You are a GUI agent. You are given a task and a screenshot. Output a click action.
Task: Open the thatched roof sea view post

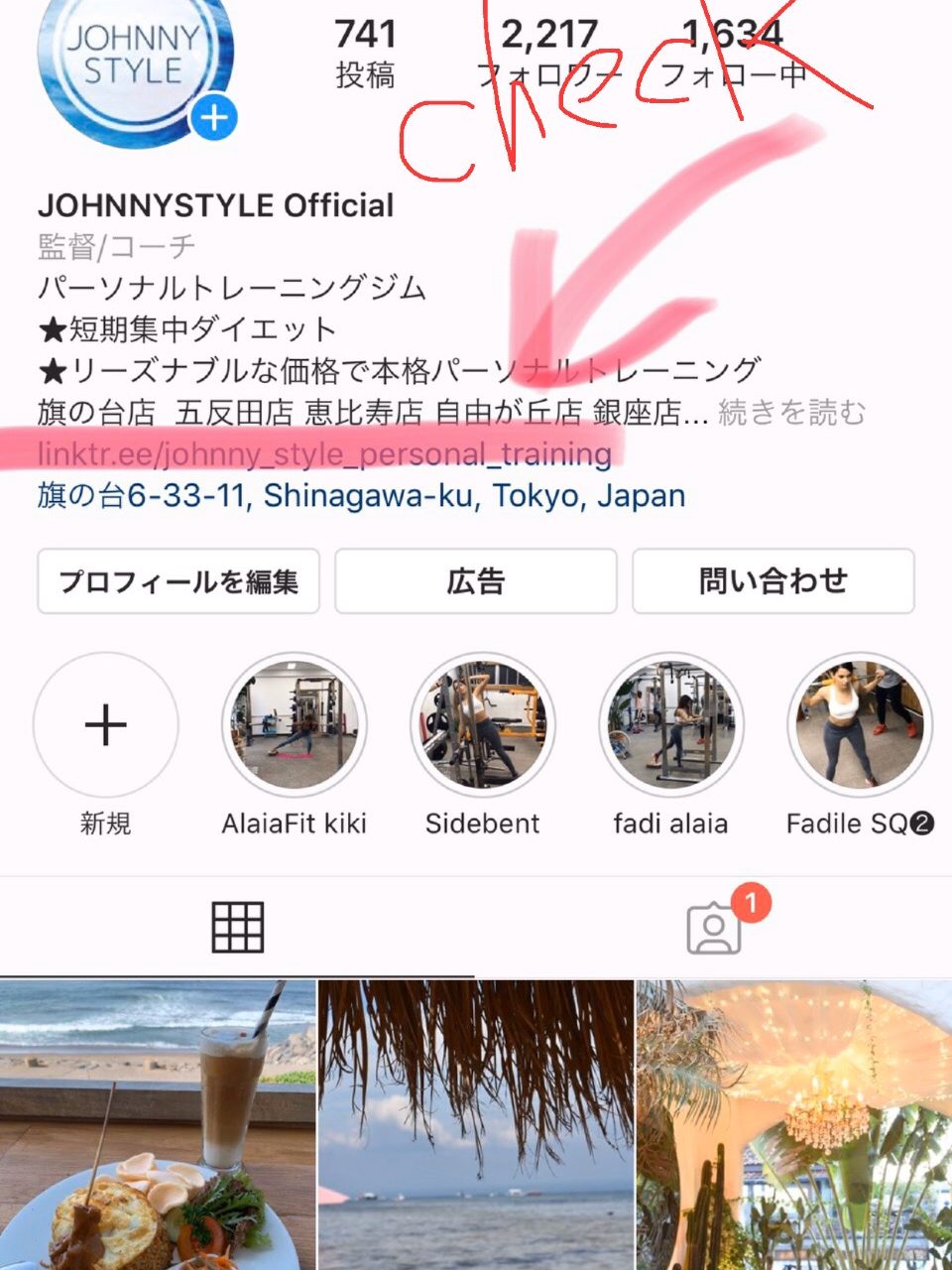476,1124
